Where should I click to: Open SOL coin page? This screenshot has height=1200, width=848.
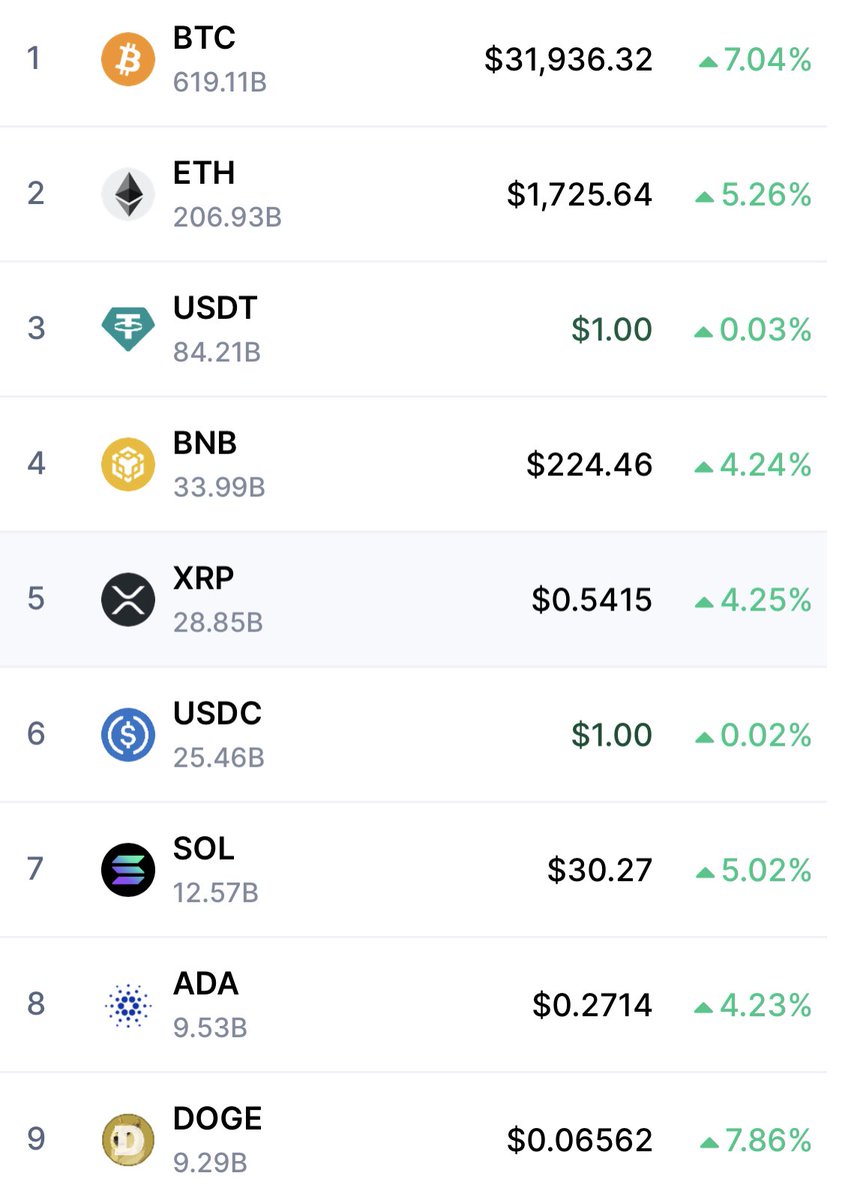413,869
